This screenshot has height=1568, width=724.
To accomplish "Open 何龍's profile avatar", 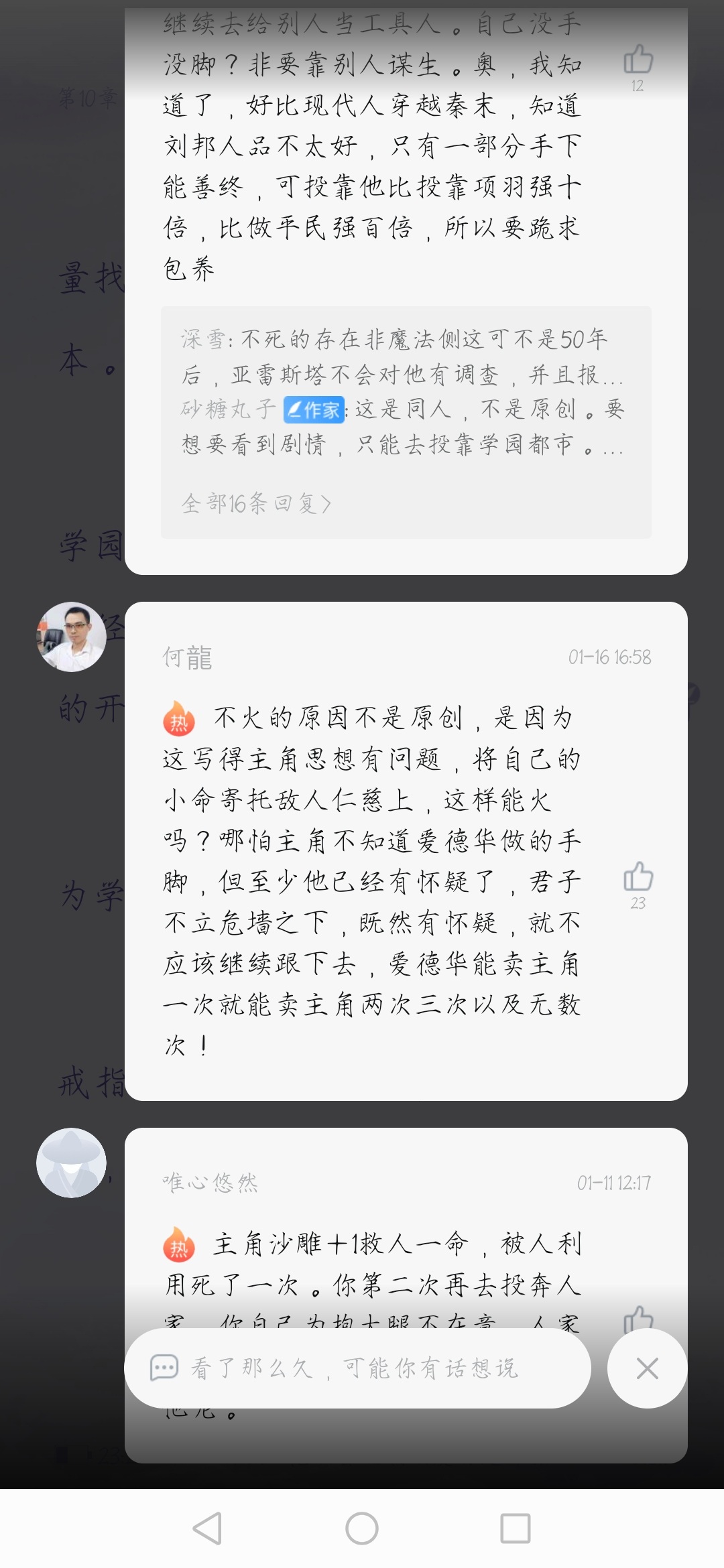I will 71,637.
